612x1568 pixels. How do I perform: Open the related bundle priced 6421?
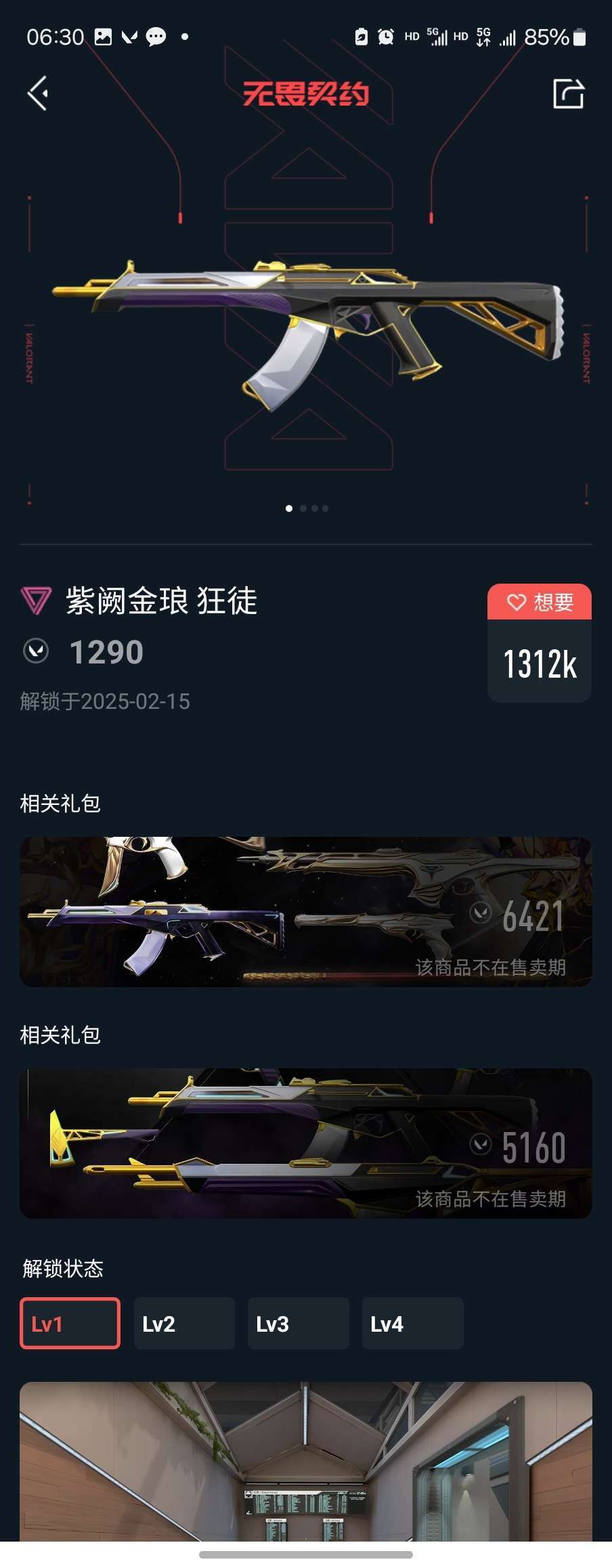click(306, 911)
